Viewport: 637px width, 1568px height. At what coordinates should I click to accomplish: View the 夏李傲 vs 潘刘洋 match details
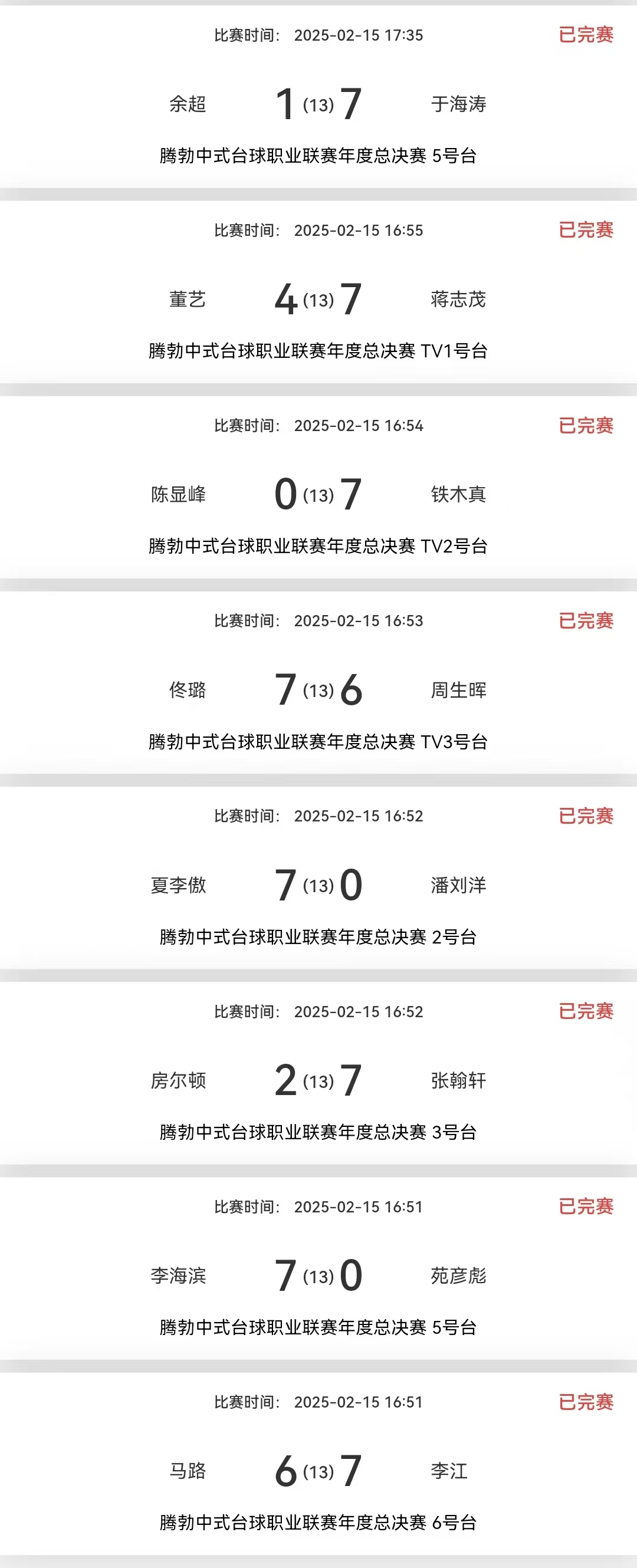[318, 885]
